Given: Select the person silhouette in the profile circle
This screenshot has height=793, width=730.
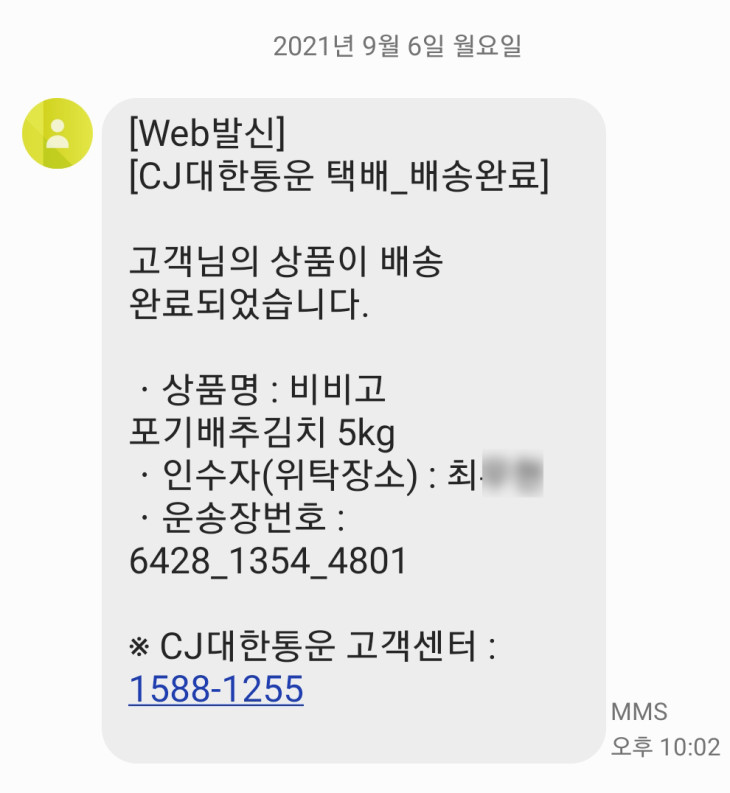Looking at the screenshot, I should click(x=58, y=130).
